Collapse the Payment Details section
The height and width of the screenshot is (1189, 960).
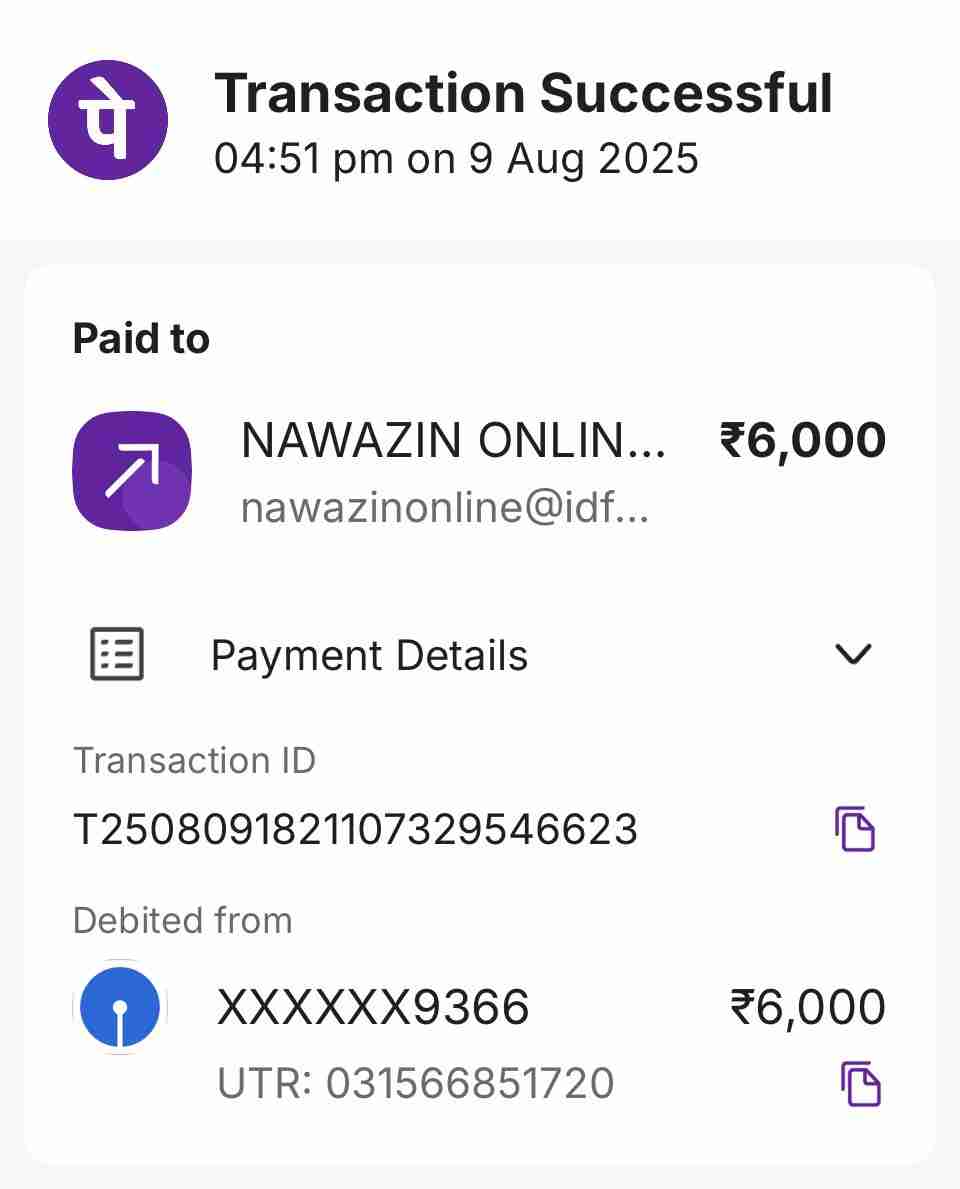[853, 655]
